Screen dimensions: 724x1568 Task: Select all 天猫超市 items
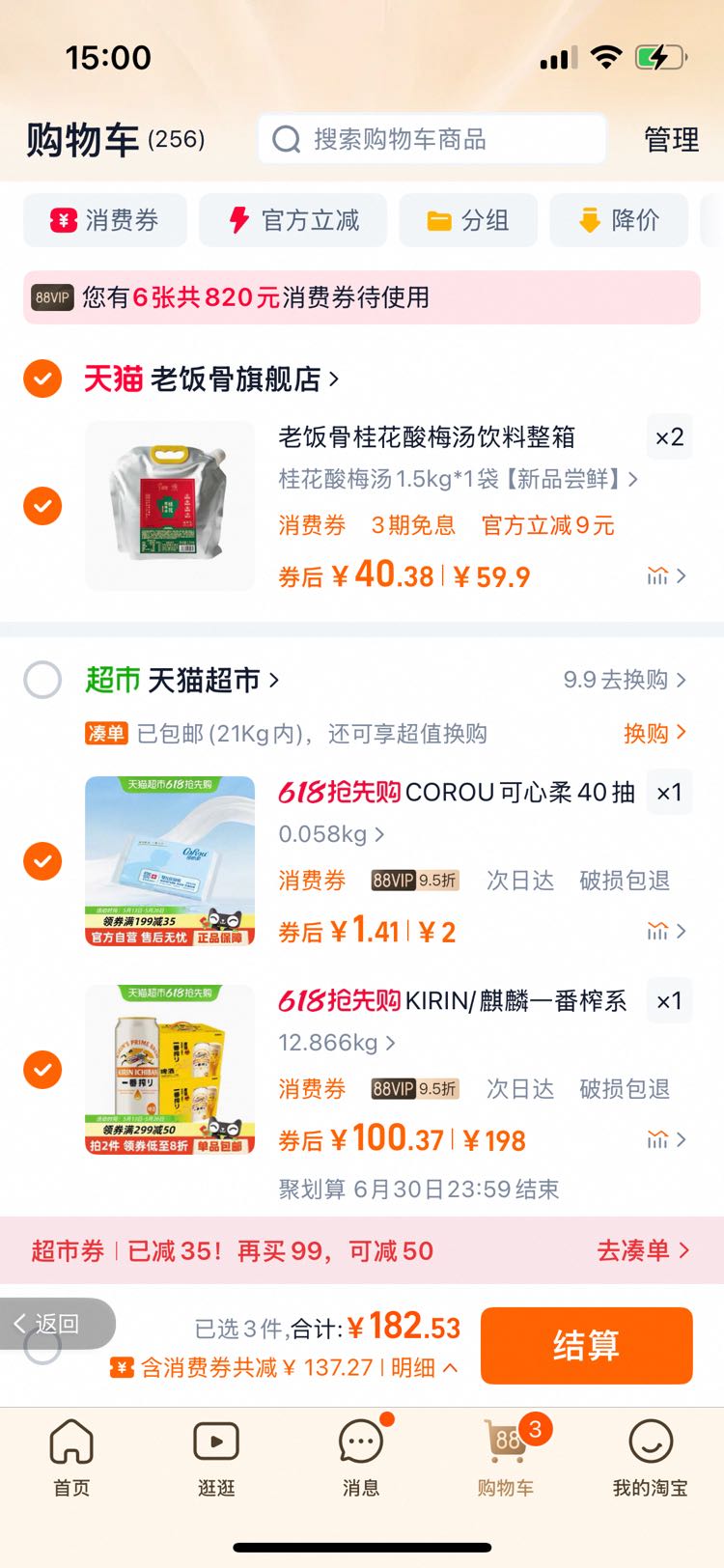[x=42, y=680]
